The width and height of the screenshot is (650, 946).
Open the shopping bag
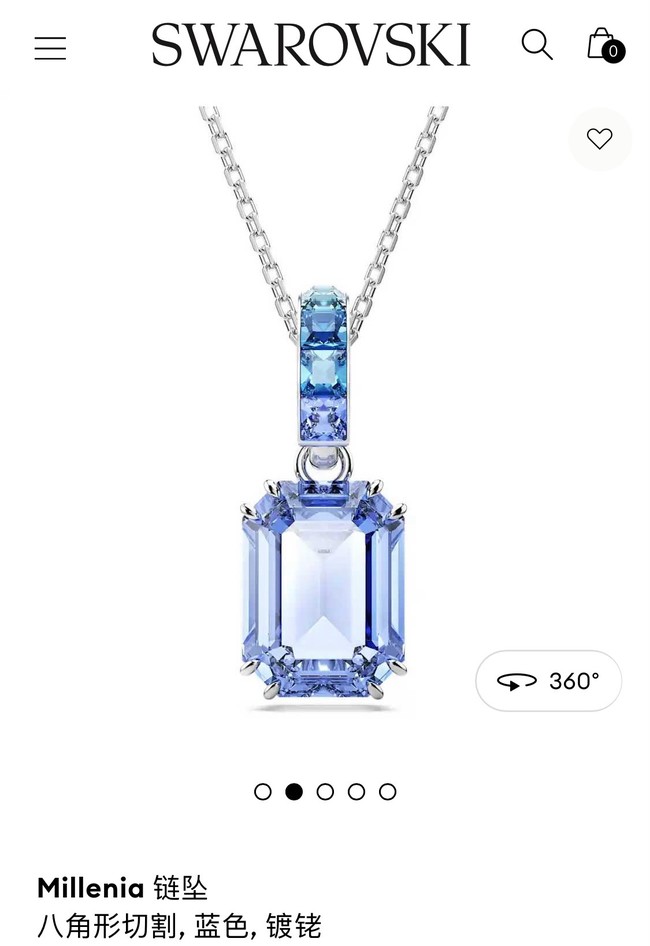(603, 45)
